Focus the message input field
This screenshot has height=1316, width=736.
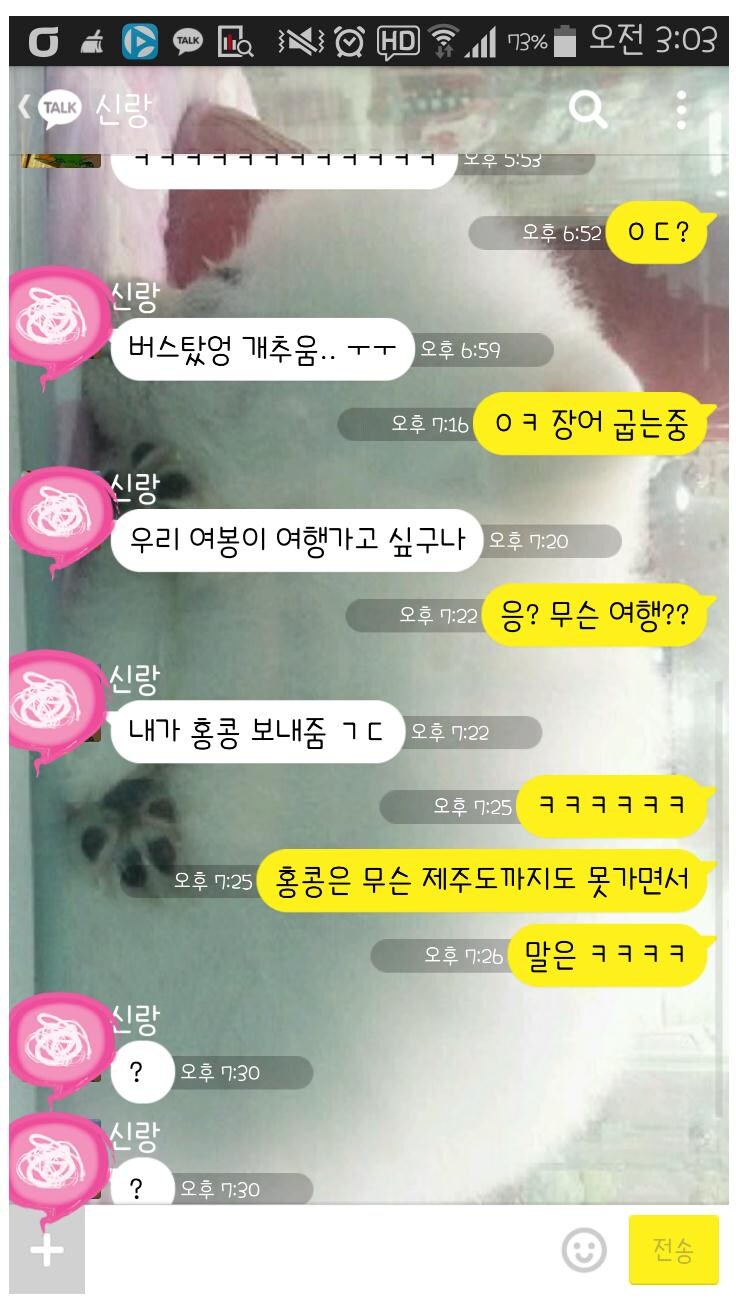[320, 1250]
